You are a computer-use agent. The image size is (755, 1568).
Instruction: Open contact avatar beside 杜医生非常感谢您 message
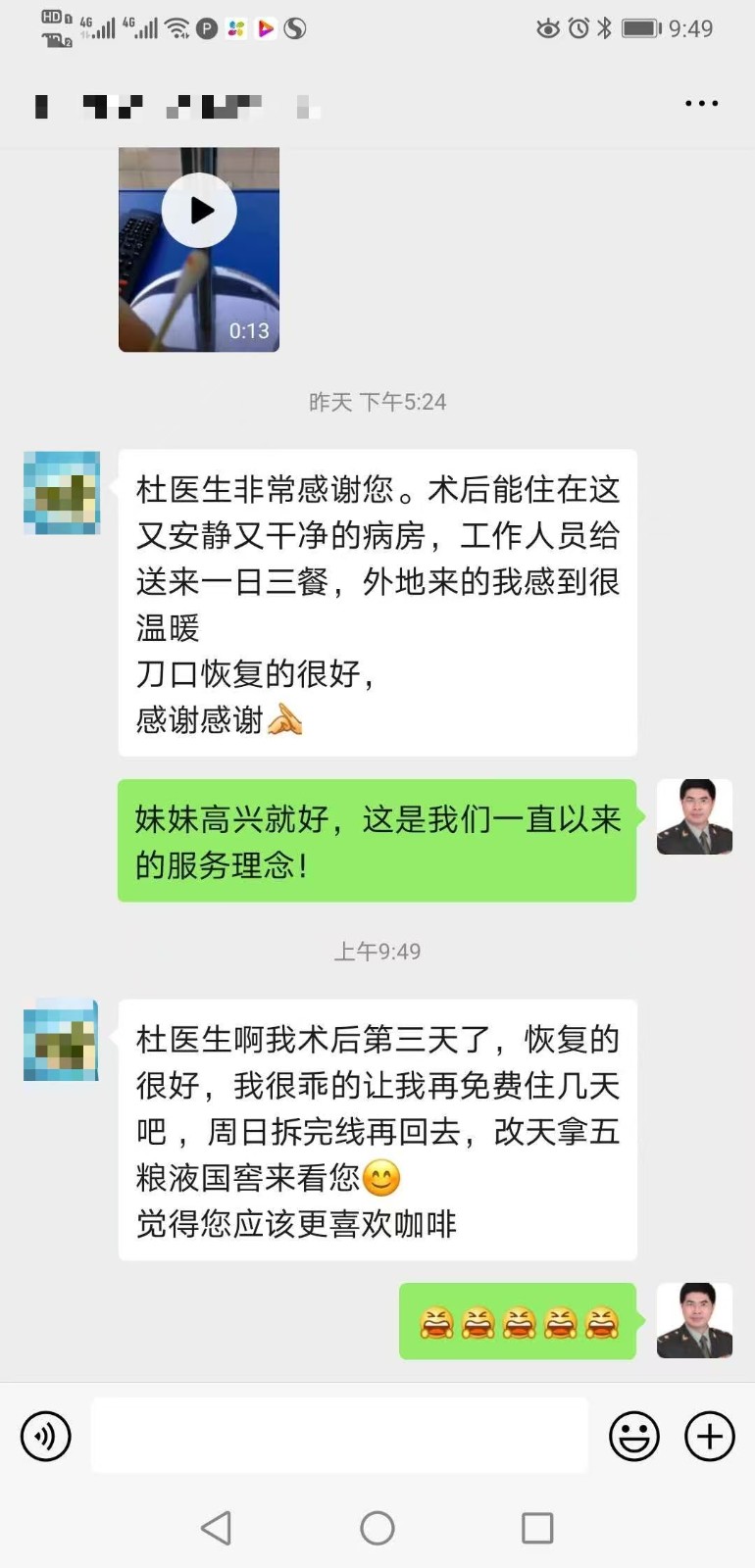[61, 492]
